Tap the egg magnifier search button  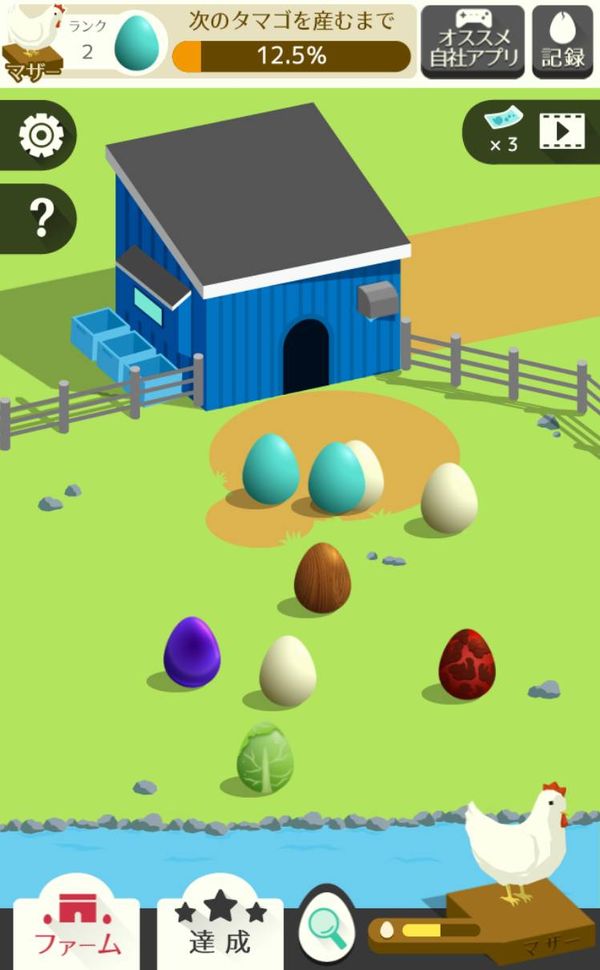pos(327,928)
